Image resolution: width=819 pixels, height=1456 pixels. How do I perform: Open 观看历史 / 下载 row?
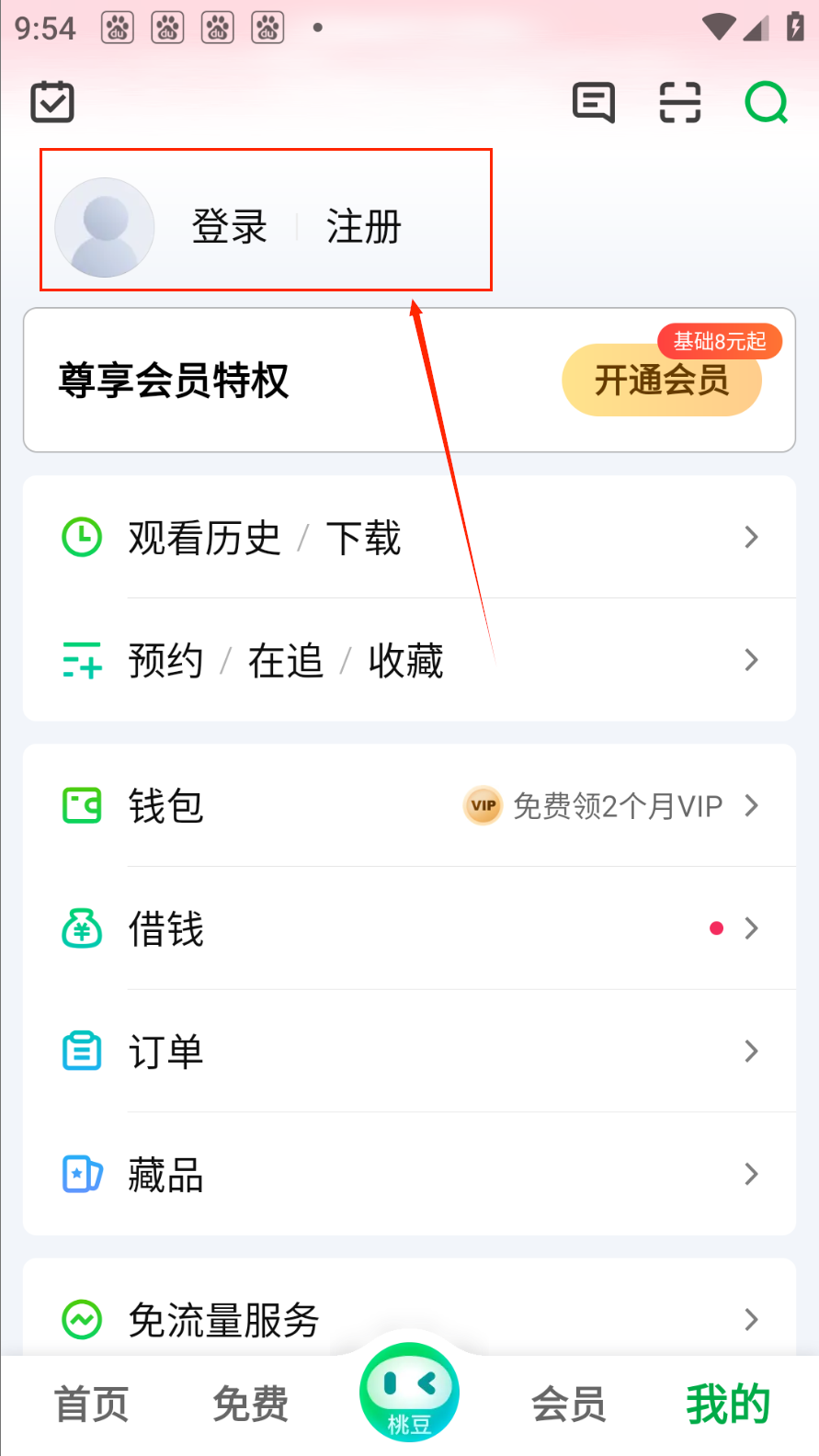tap(409, 538)
